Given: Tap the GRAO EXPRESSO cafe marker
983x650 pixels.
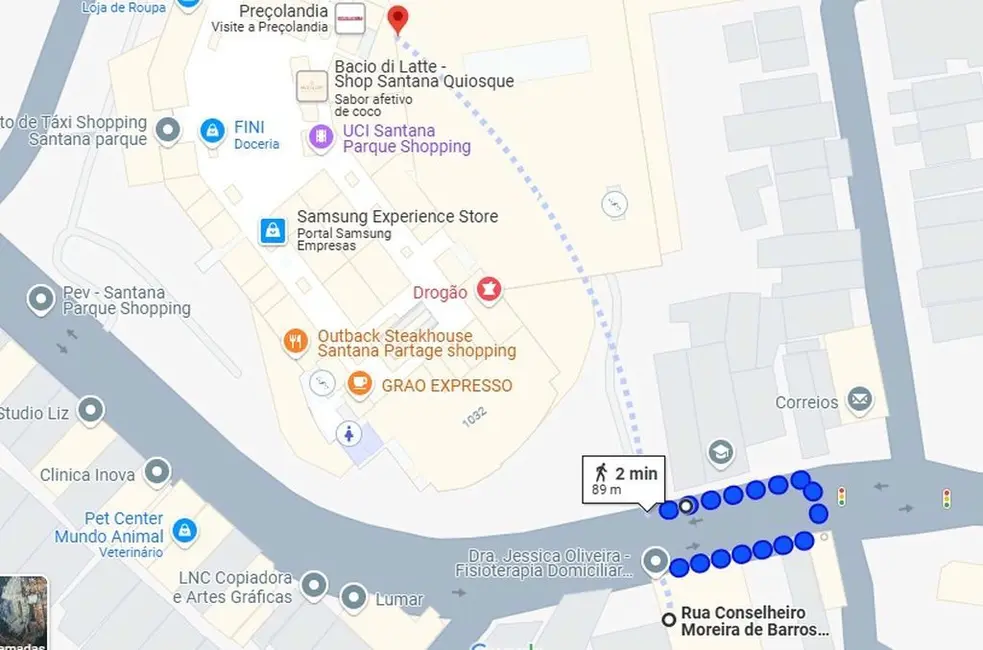Looking at the screenshot, I should pos(359,384).
